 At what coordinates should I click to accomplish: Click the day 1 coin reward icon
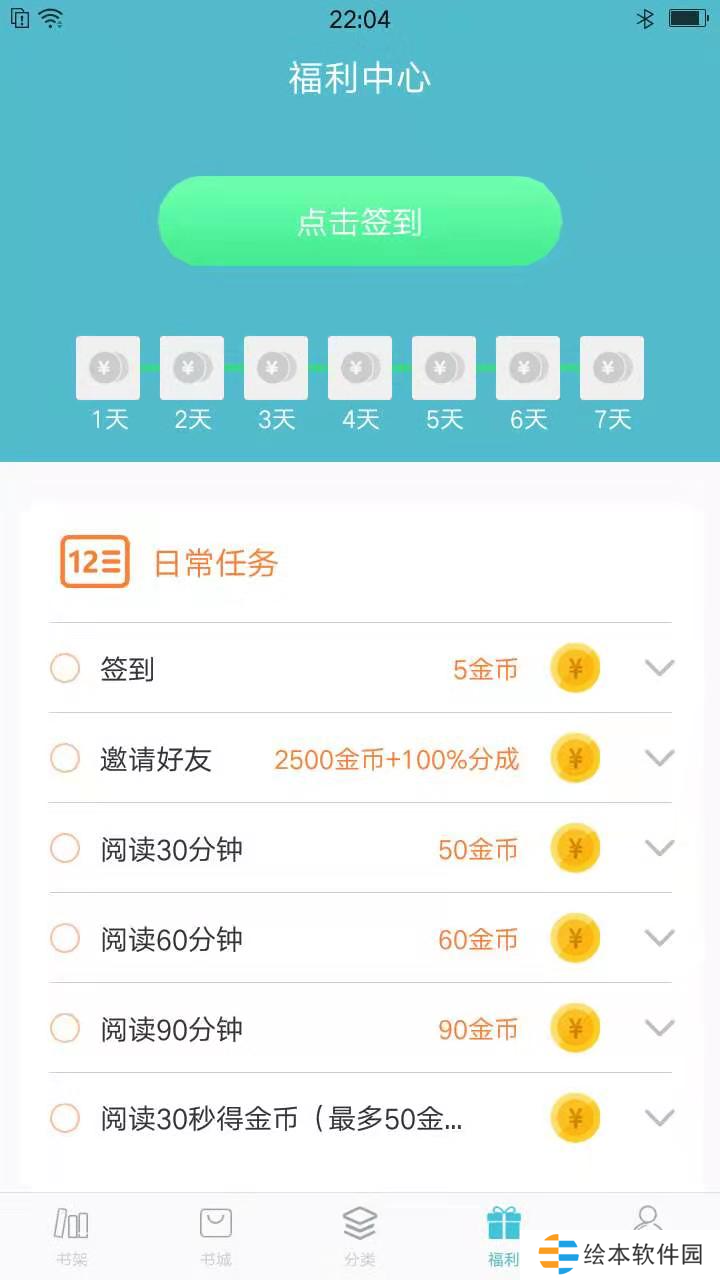[x=107, y=367]
